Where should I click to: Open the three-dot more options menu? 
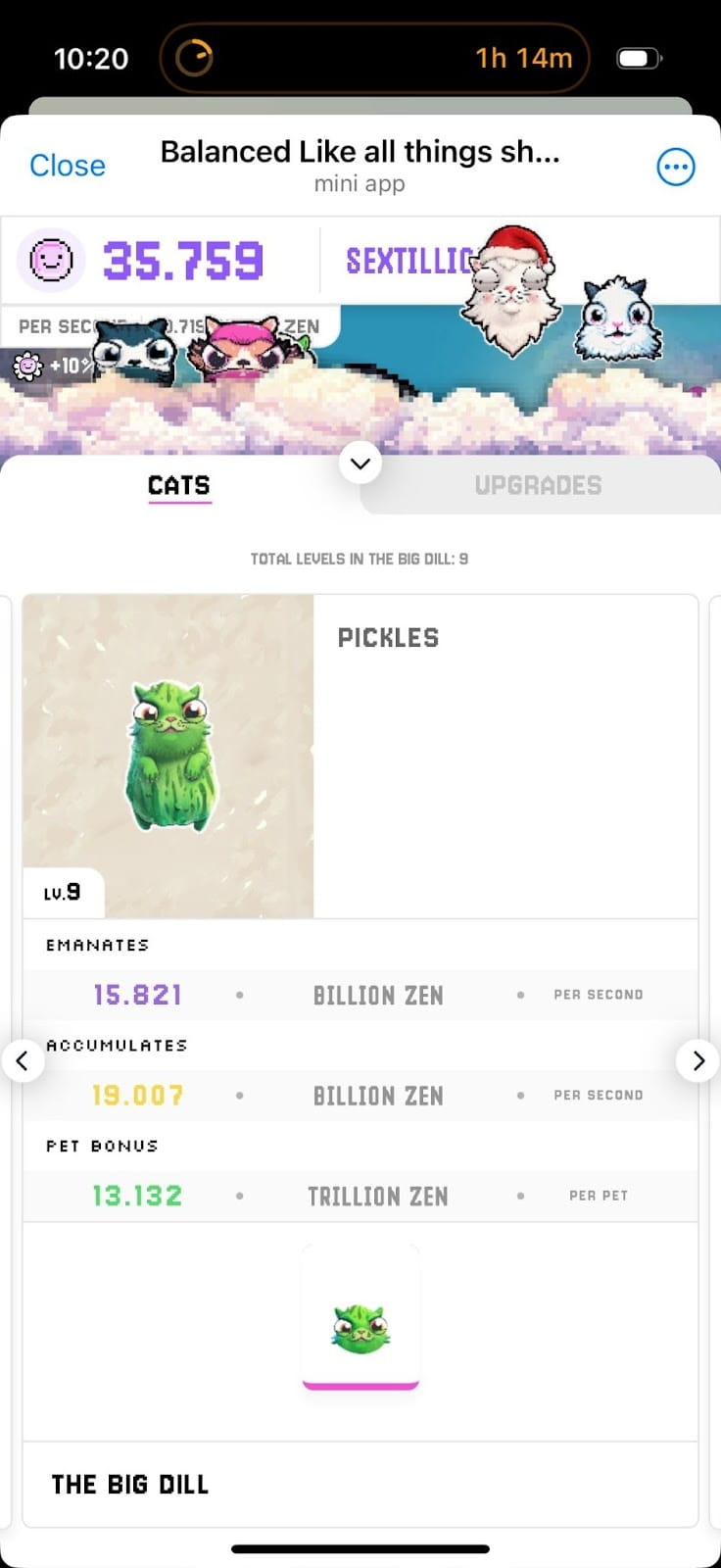(x=675, y=167)
